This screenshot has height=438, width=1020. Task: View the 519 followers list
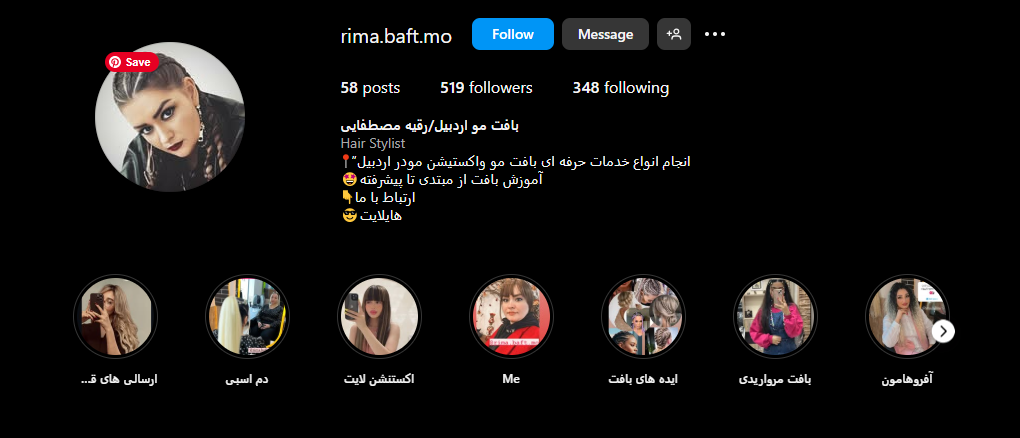point(486,88)
